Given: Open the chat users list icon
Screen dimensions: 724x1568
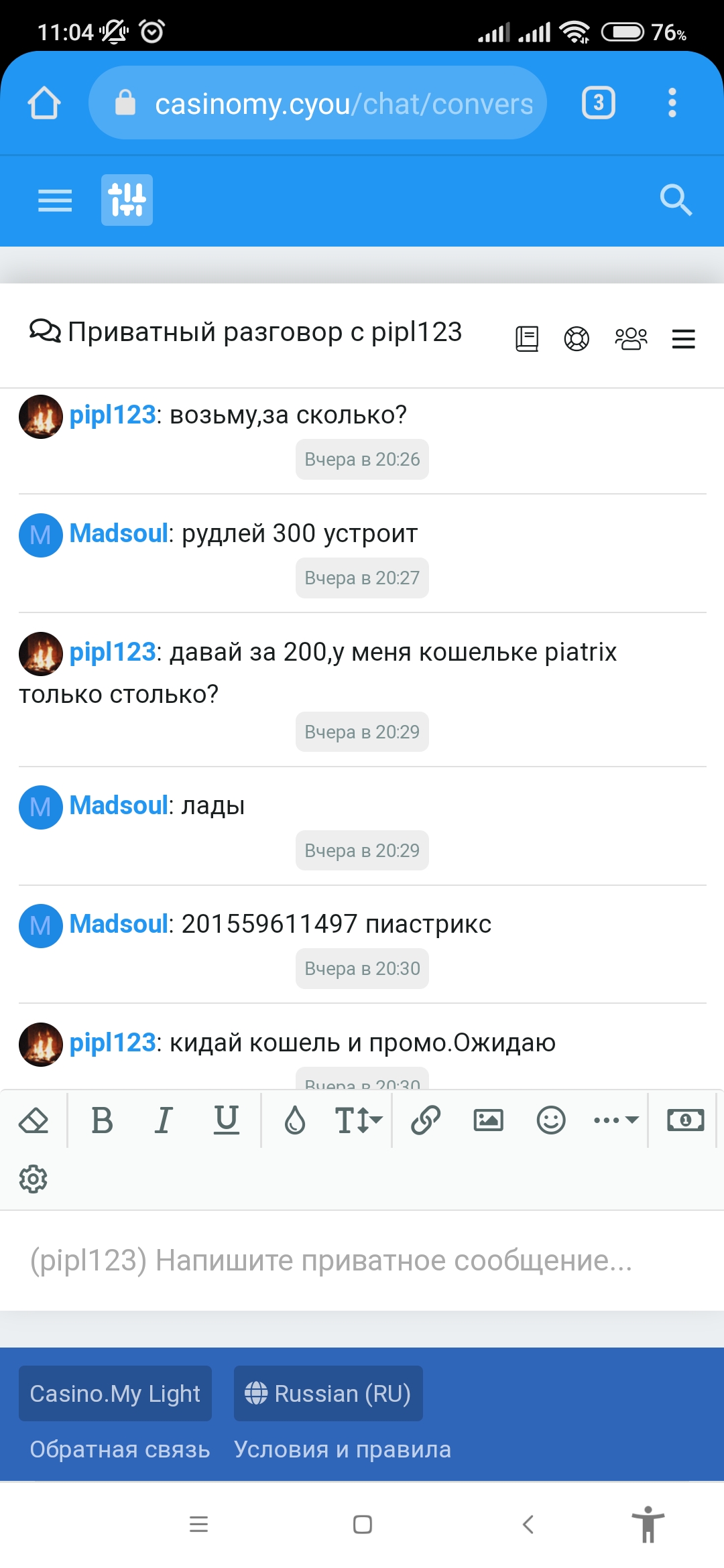Looking at the screenshot, I should pyautogui.click(x=631, y=339).
